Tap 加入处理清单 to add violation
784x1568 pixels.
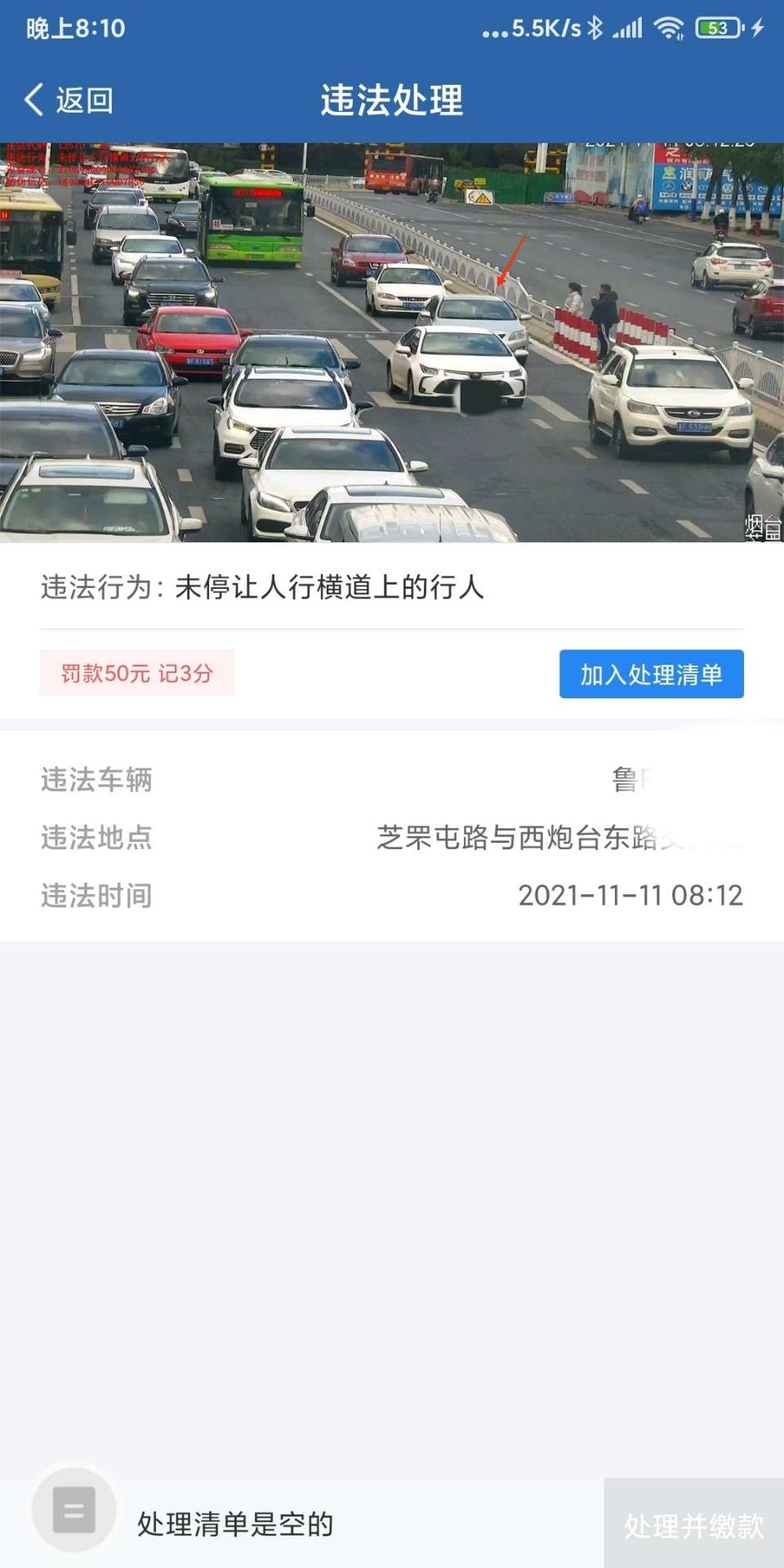(x=651, y=675)
